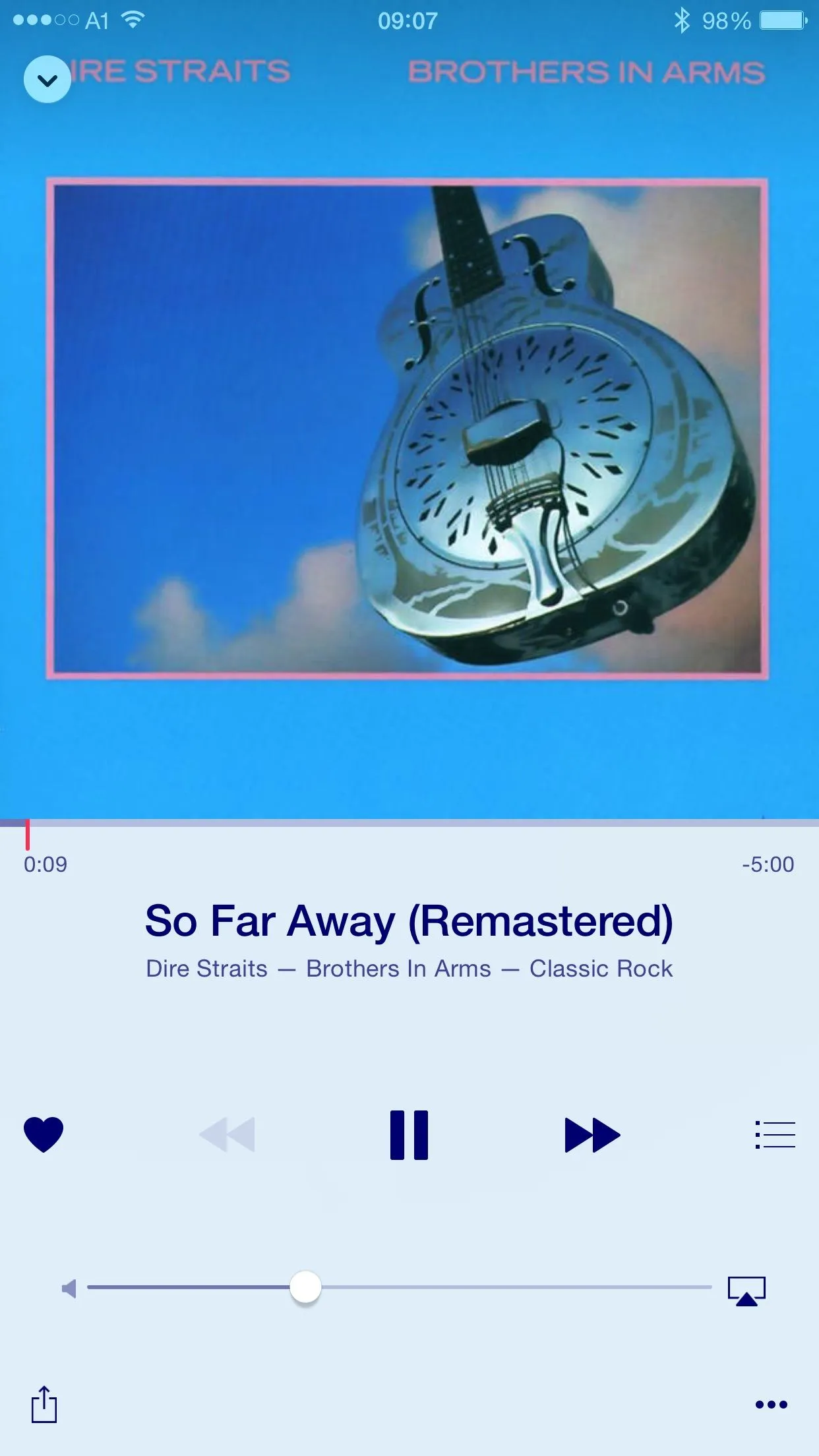Open the Up Next queue list
Image resolution: width=819 pixels, height=1456 pixels.
tap(775, 1135)
